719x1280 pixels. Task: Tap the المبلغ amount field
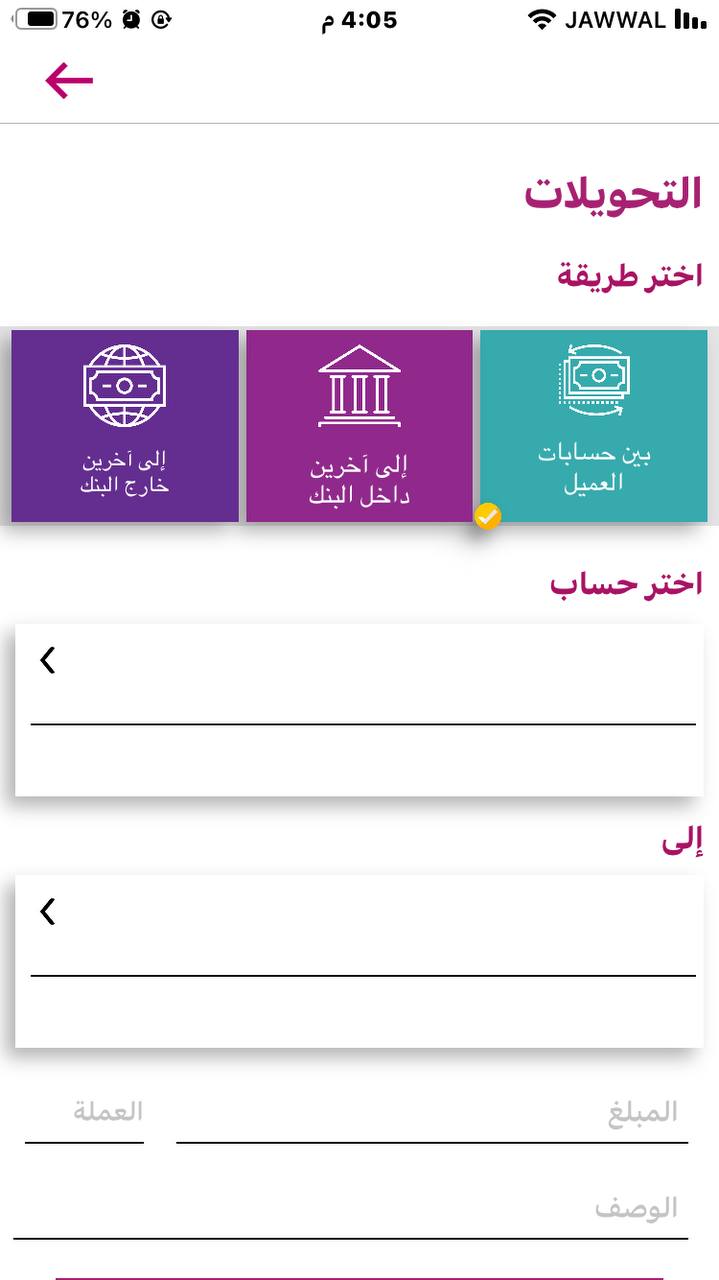[432, 1114]
